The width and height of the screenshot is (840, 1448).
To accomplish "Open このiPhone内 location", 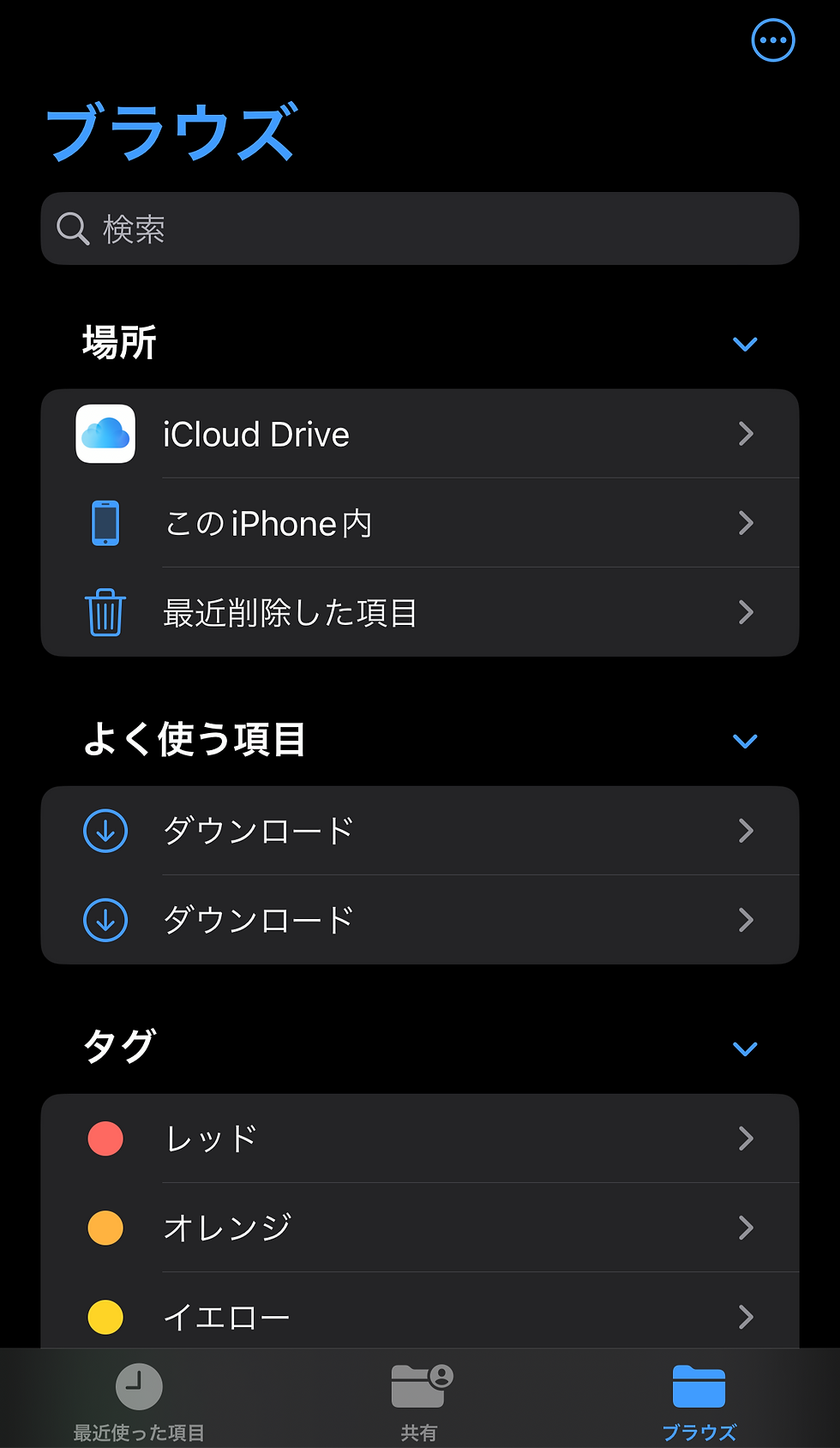I will [420, 523].
